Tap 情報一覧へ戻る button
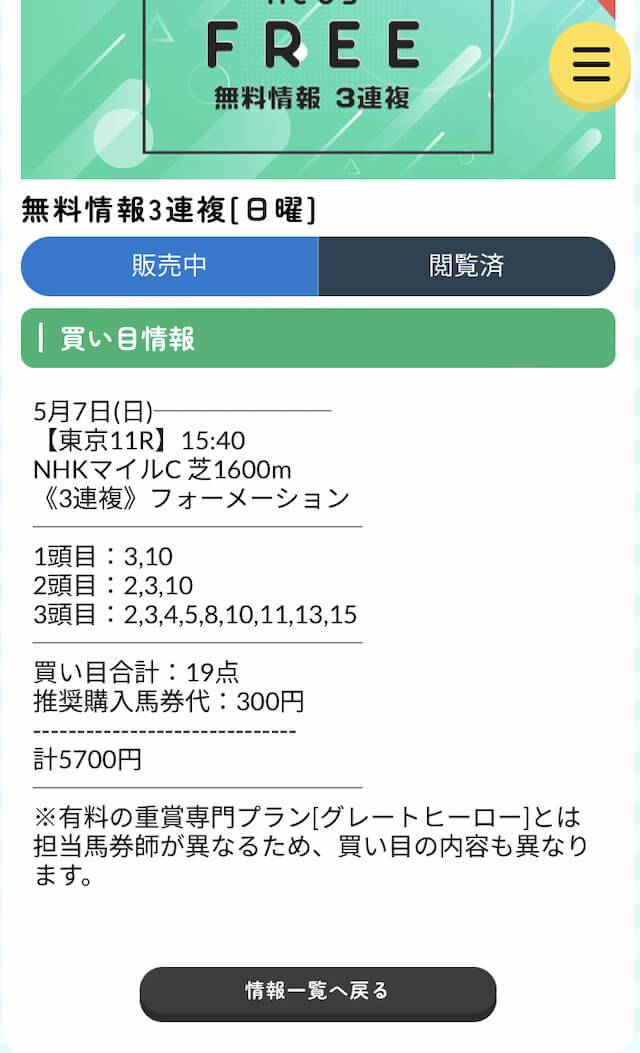Screen dimensions: 640x1053 (x=318, y=993)
